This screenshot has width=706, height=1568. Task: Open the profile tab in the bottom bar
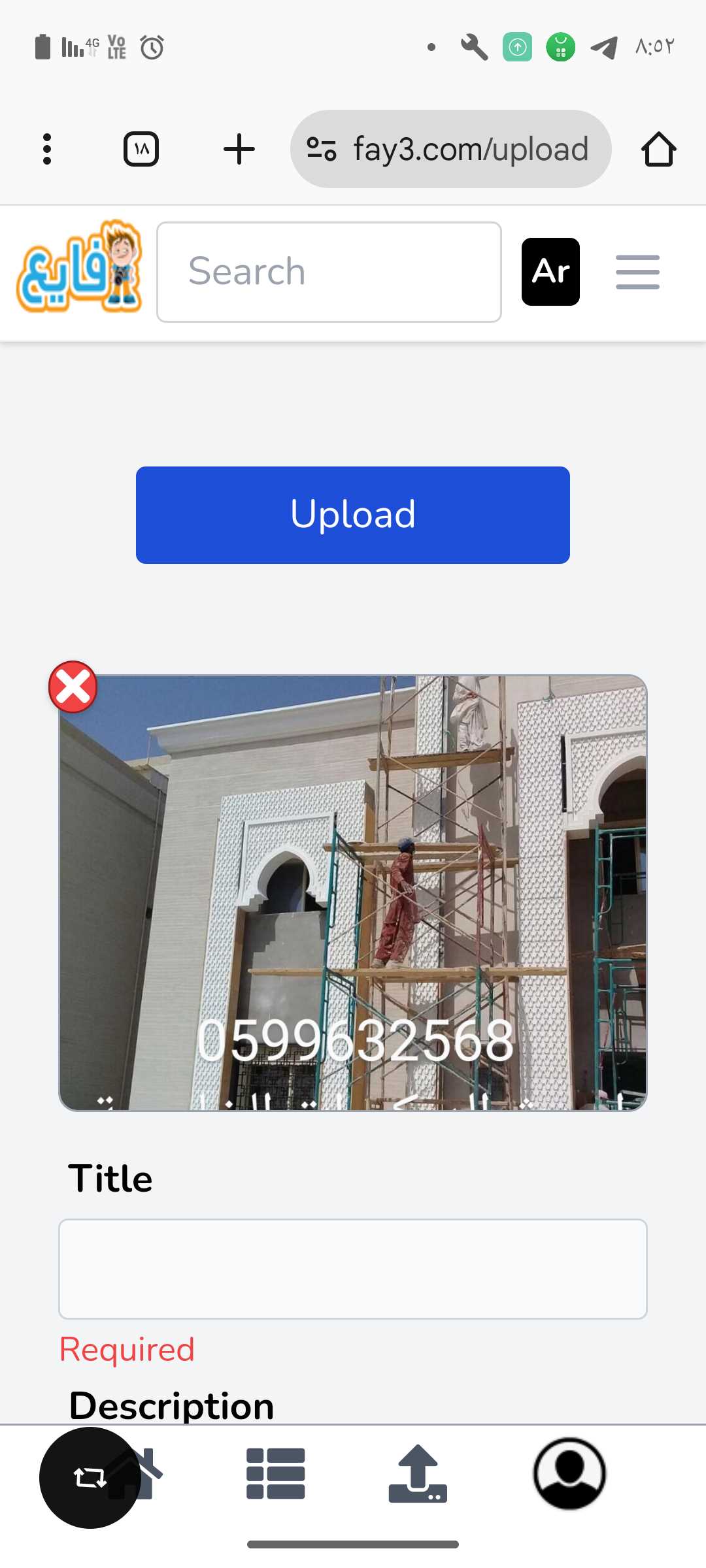(x=569, y=1474)
